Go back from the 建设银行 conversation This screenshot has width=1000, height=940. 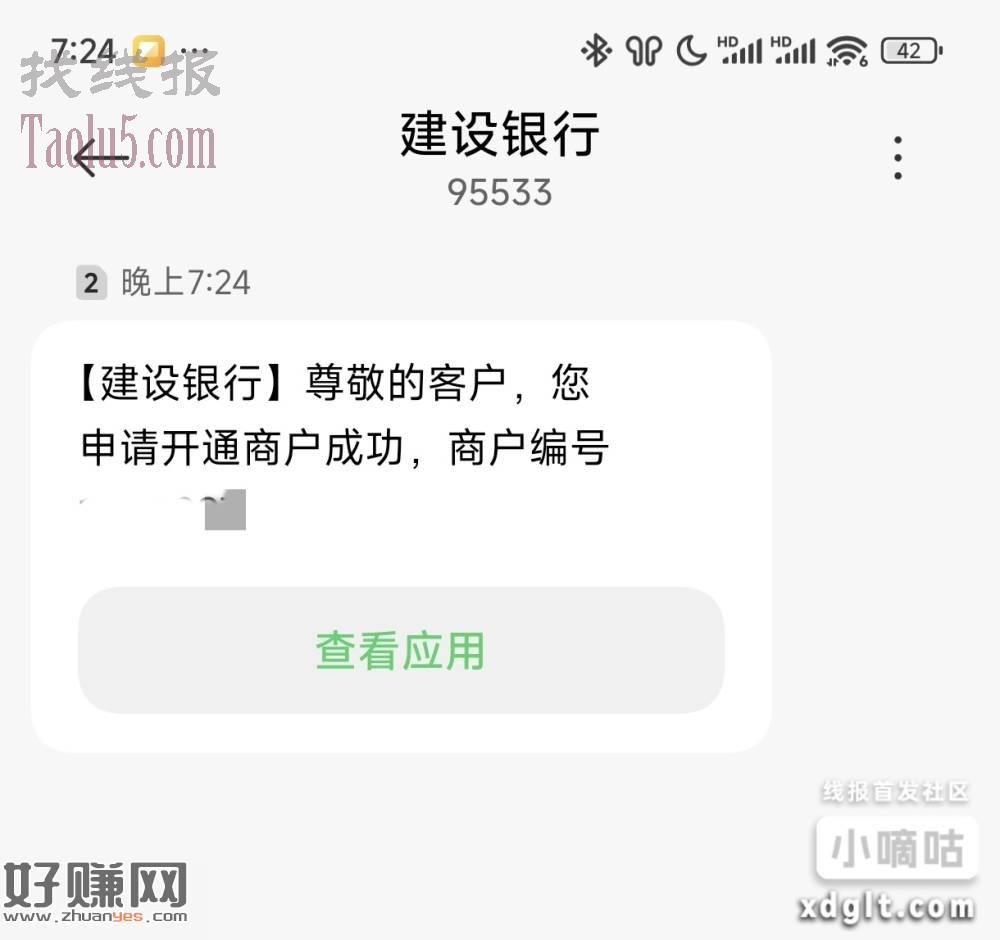(100, 158)
